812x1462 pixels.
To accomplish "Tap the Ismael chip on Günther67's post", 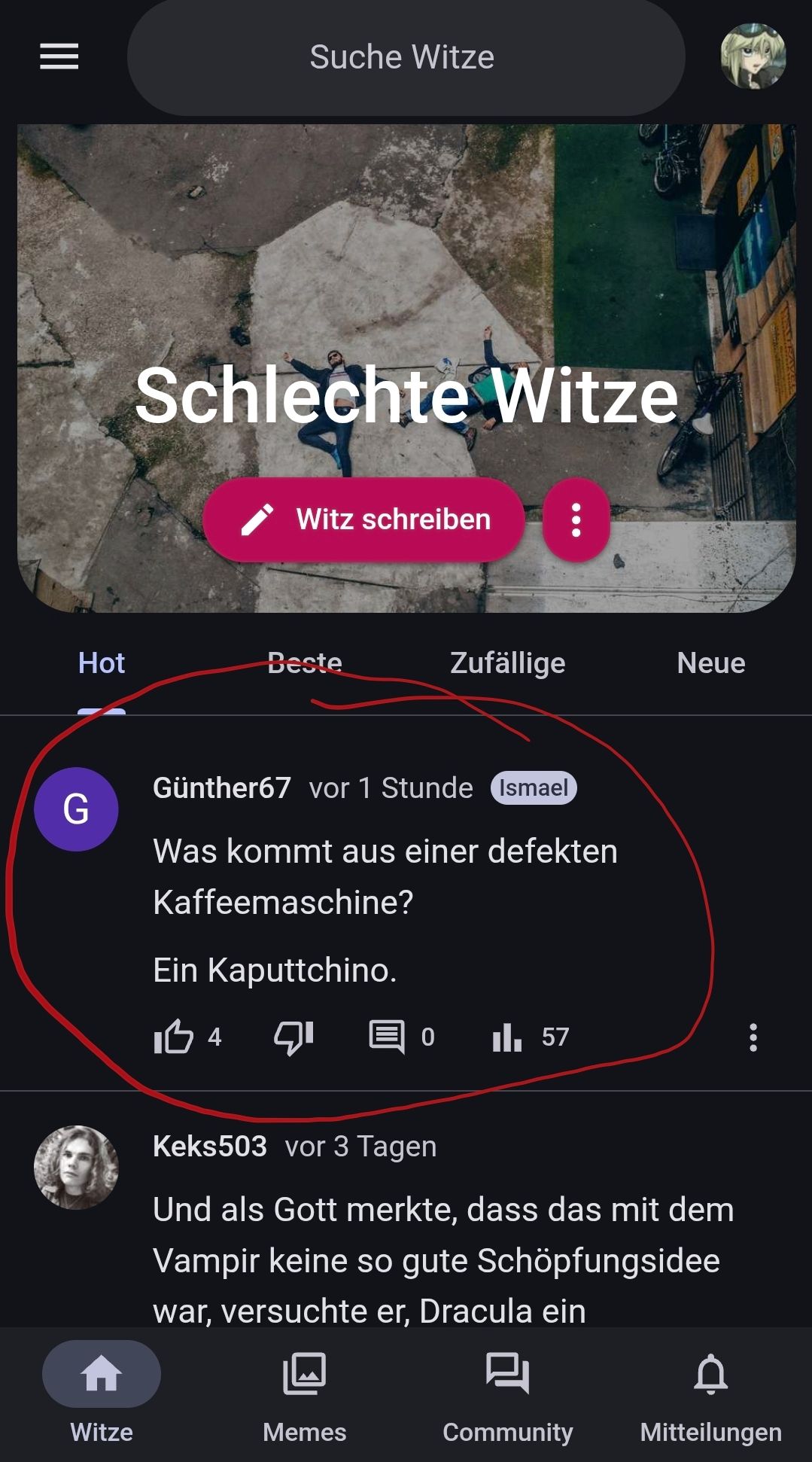I will 534,788.
